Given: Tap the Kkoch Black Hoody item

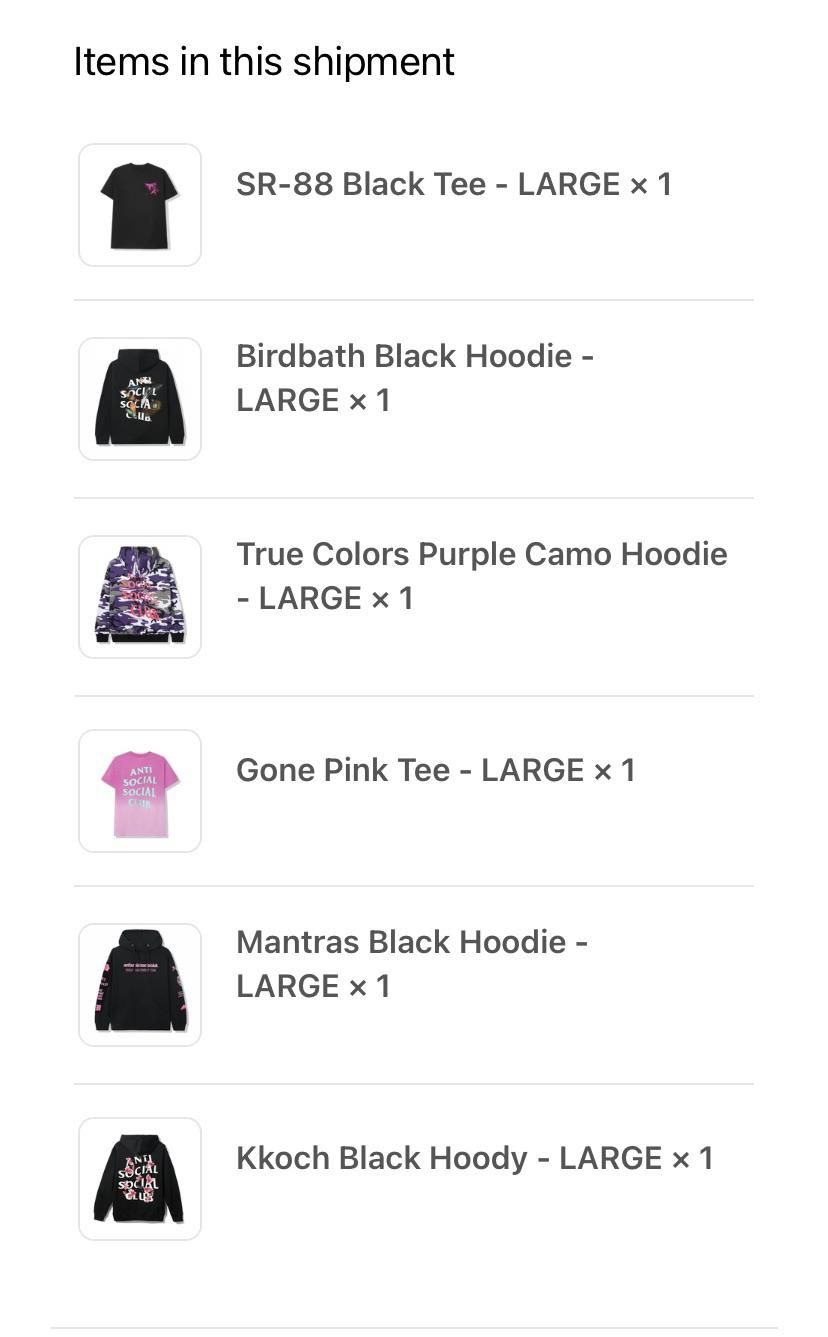Looking at the screenshot, I should (474, 1158).
